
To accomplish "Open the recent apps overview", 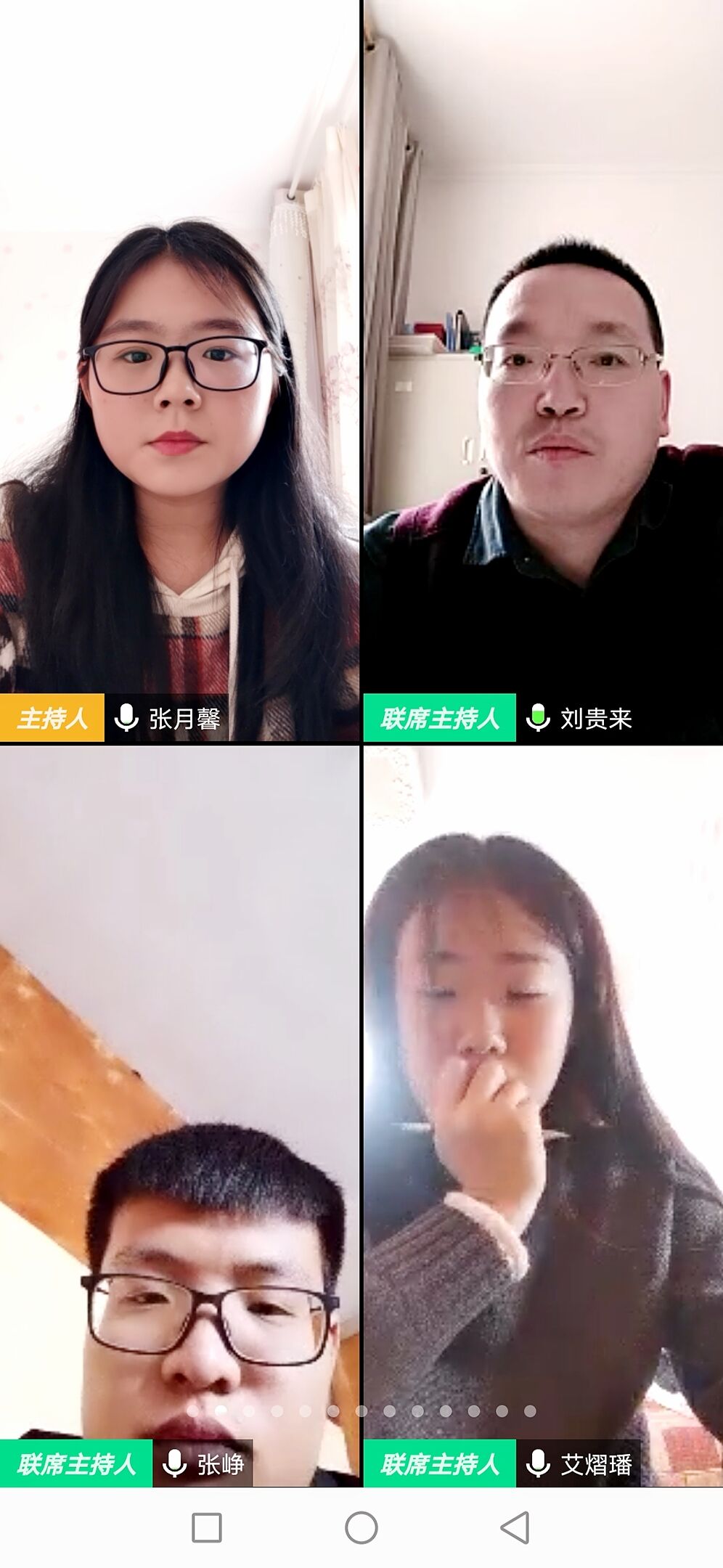I will click(206, 1527).
